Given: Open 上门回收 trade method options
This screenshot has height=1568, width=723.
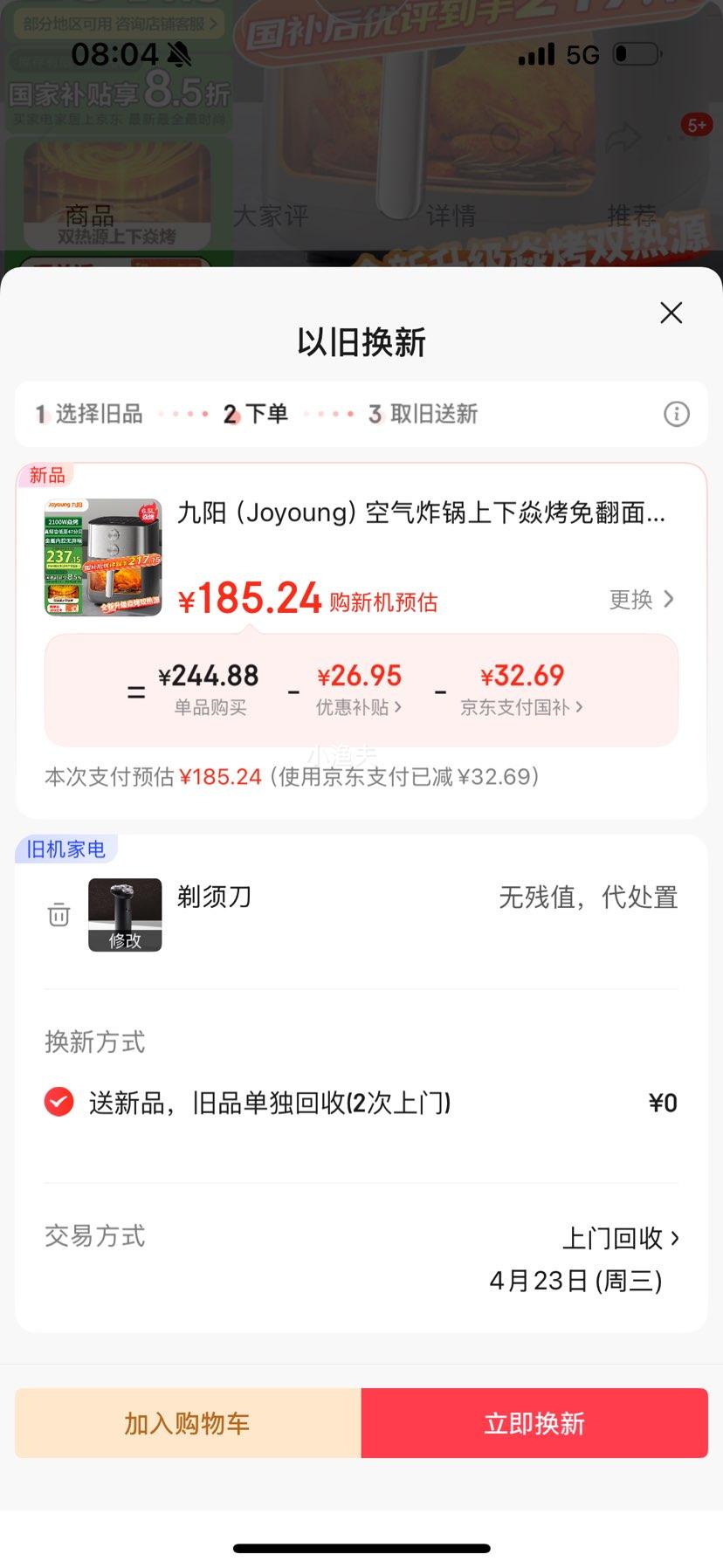Looking at the screenshot, I should [x=620, y=1237].
